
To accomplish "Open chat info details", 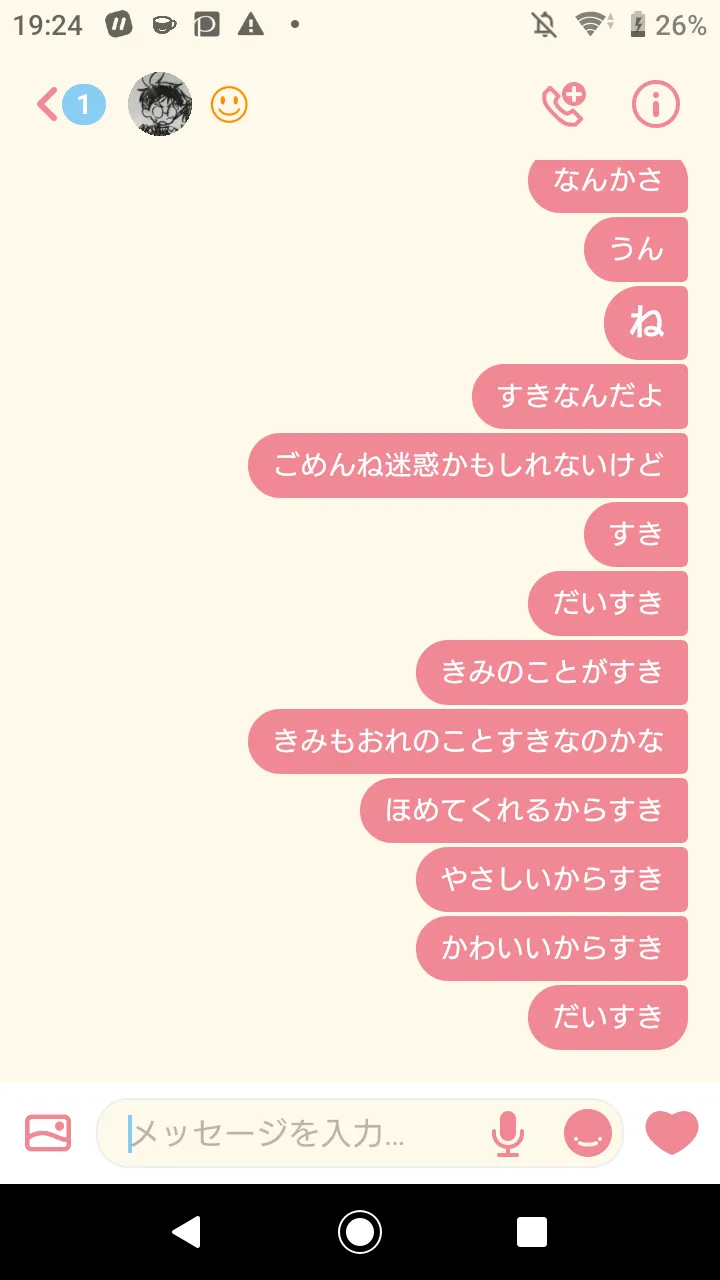I will click(x=656, y=104).
